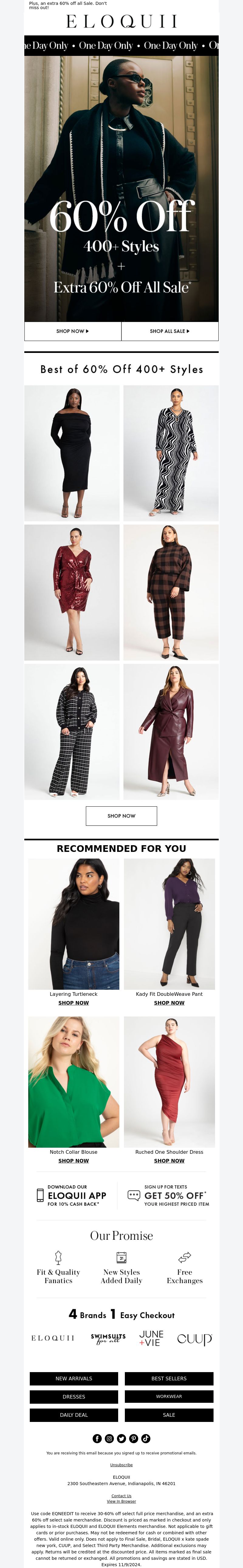Browse the Dresses category
The image size is (243, 1568).
pyautogui.click(x=74, y=1397)
